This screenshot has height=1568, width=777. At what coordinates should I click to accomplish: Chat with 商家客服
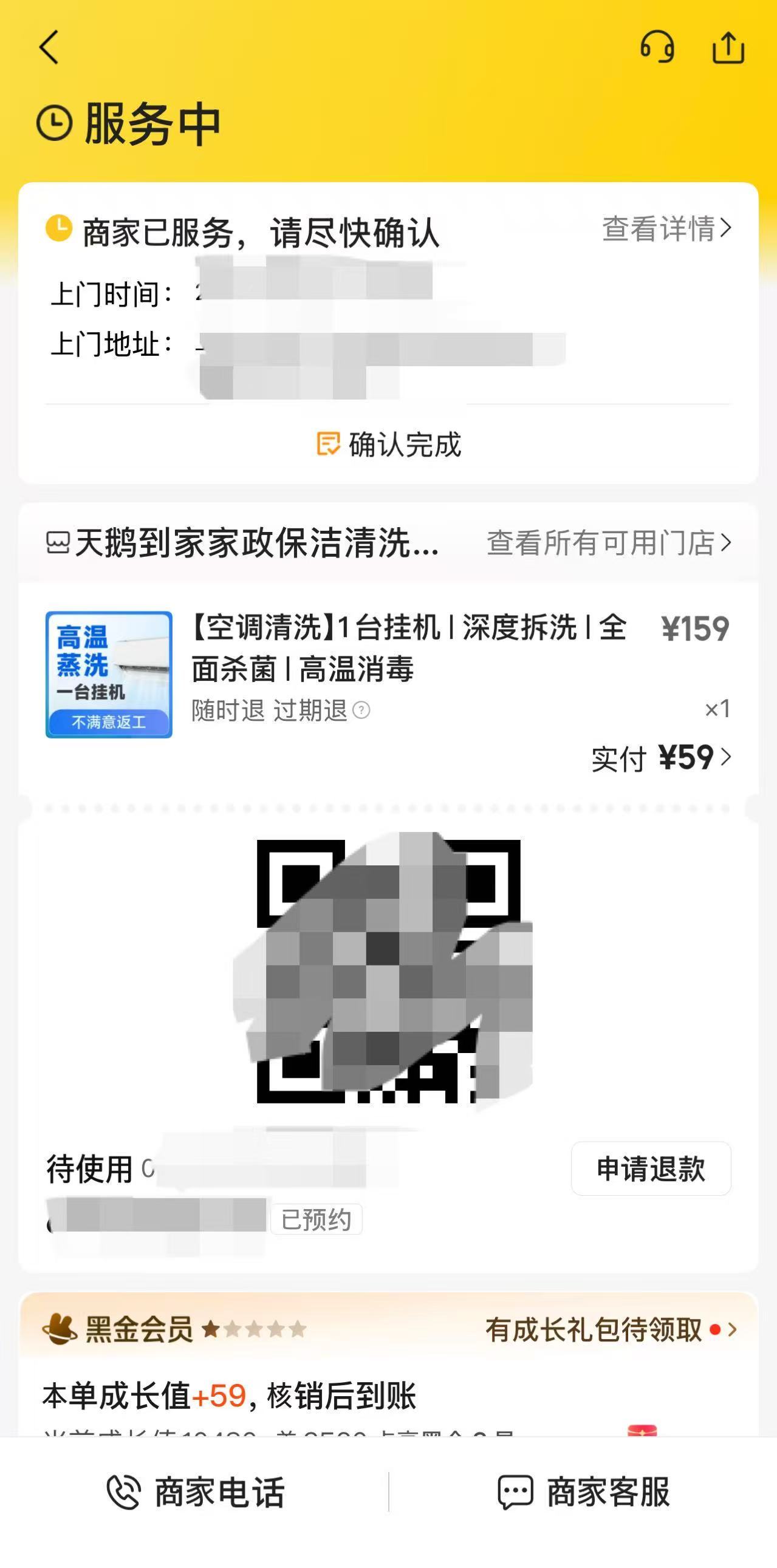click(583, 1492)
